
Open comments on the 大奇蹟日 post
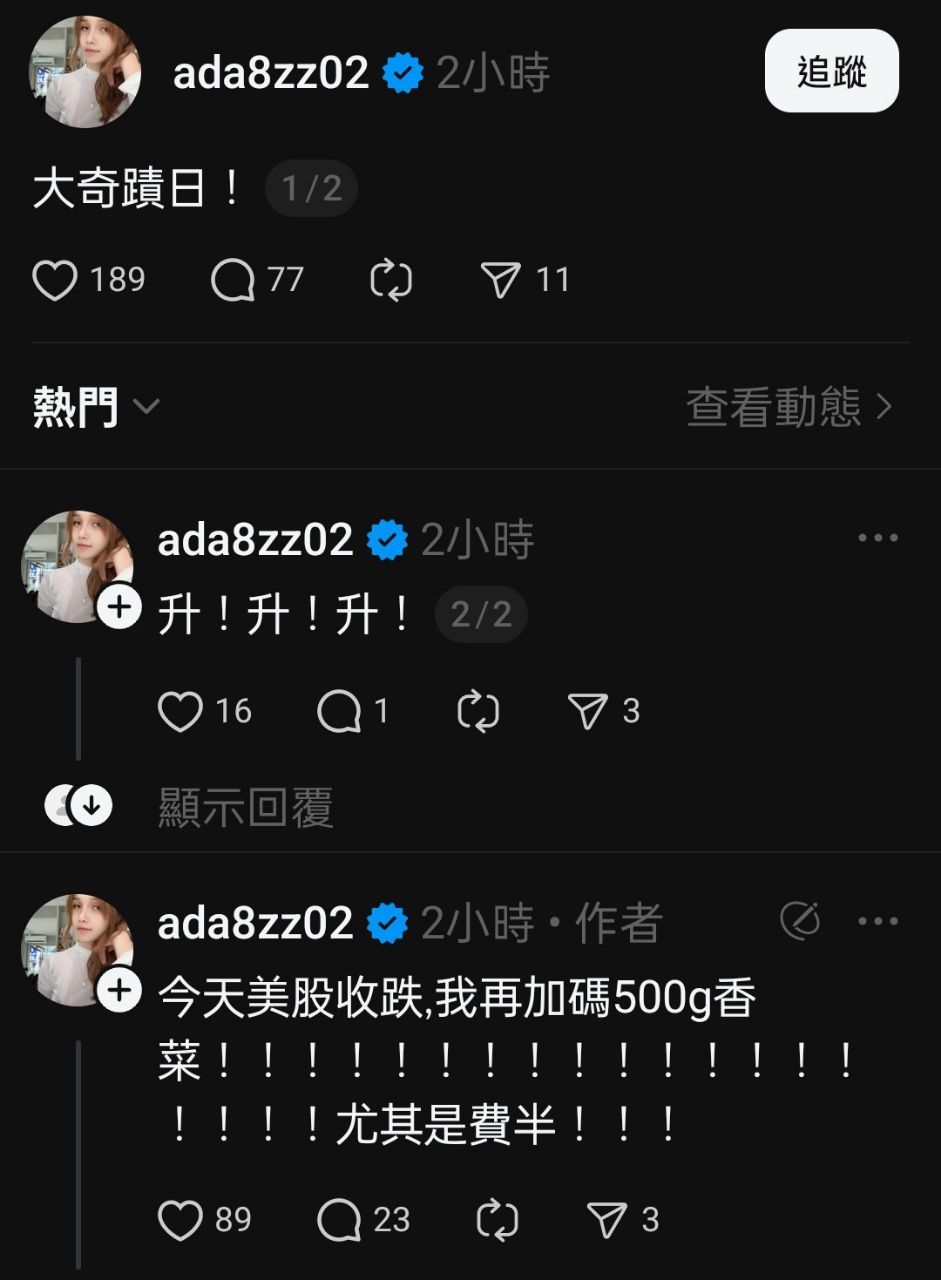pos(233,280)
